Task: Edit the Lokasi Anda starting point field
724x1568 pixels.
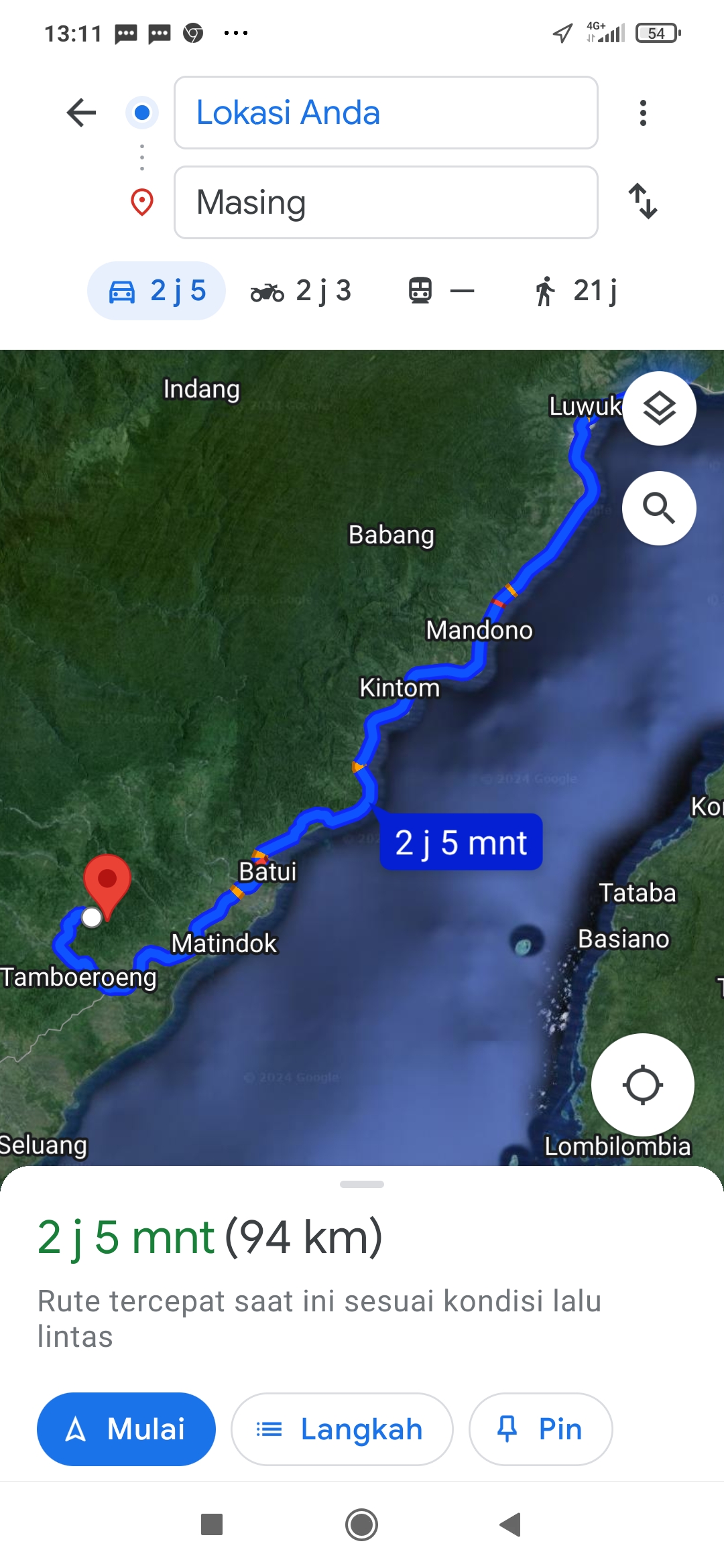Action: (386, 113)
